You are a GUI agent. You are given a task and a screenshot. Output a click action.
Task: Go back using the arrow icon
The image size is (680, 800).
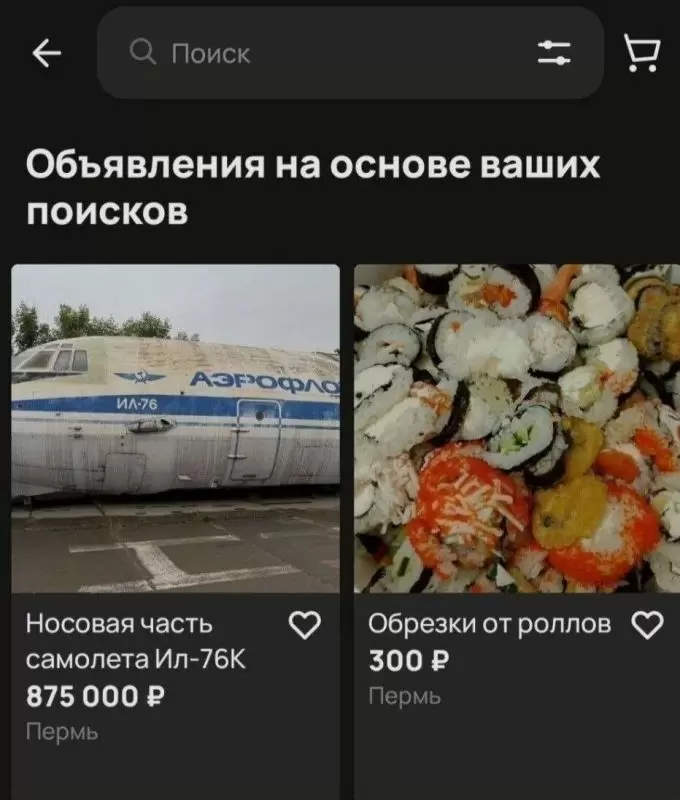46,54
